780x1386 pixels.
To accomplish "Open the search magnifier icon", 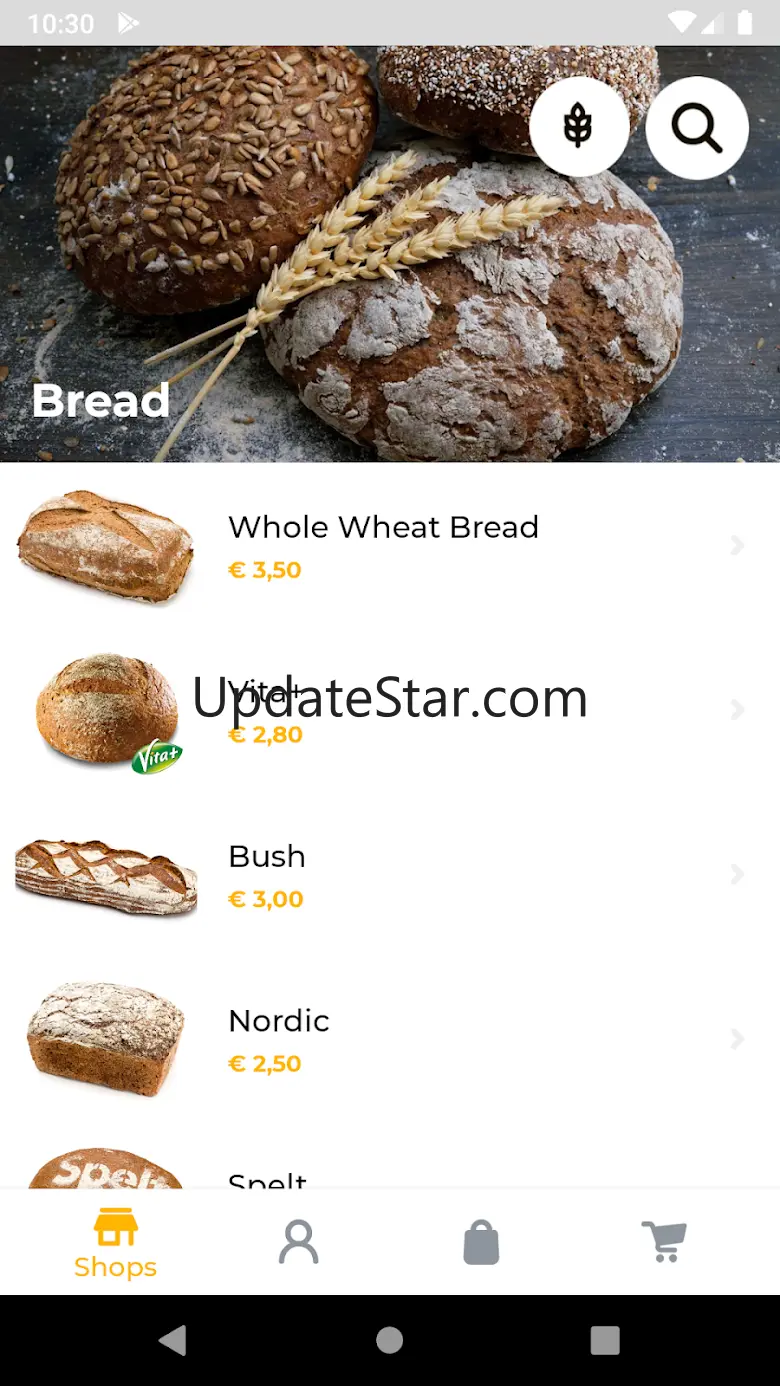I will tap(697, 128).
